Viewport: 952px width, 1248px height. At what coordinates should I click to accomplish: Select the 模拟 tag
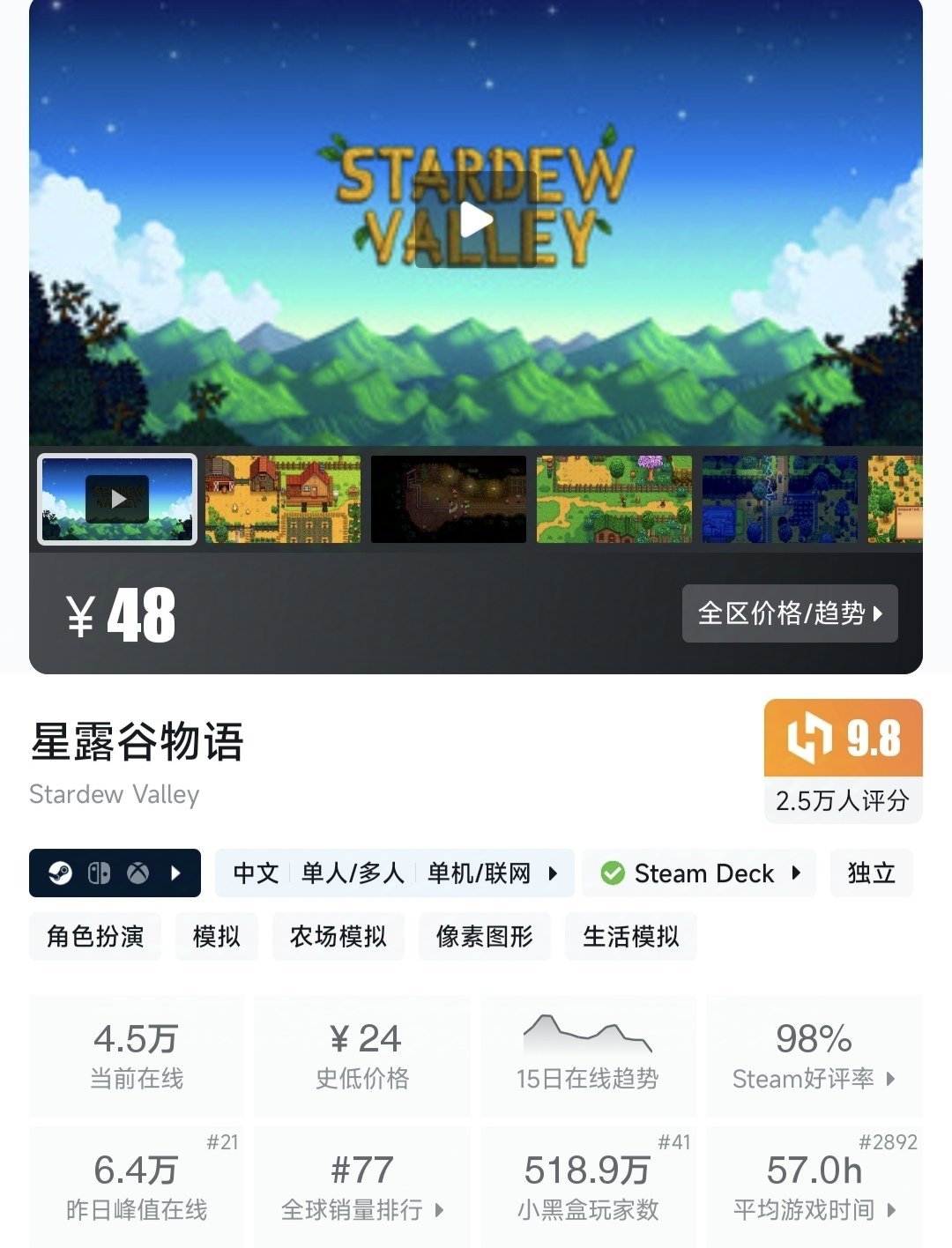[217, 936]
